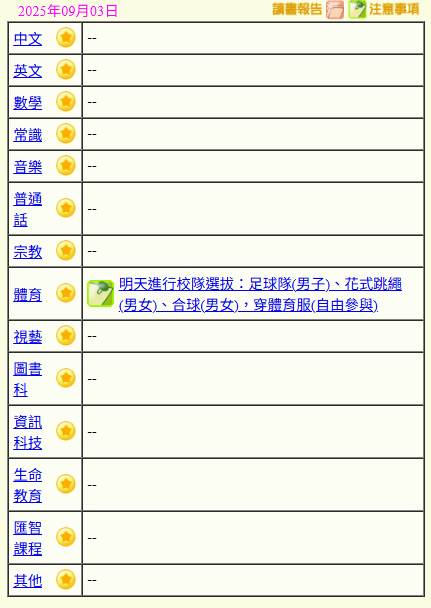The height and width of the screenshot is (608, 431).
Task: Open the 圖書科 subject link
Action: coord(28,379)
